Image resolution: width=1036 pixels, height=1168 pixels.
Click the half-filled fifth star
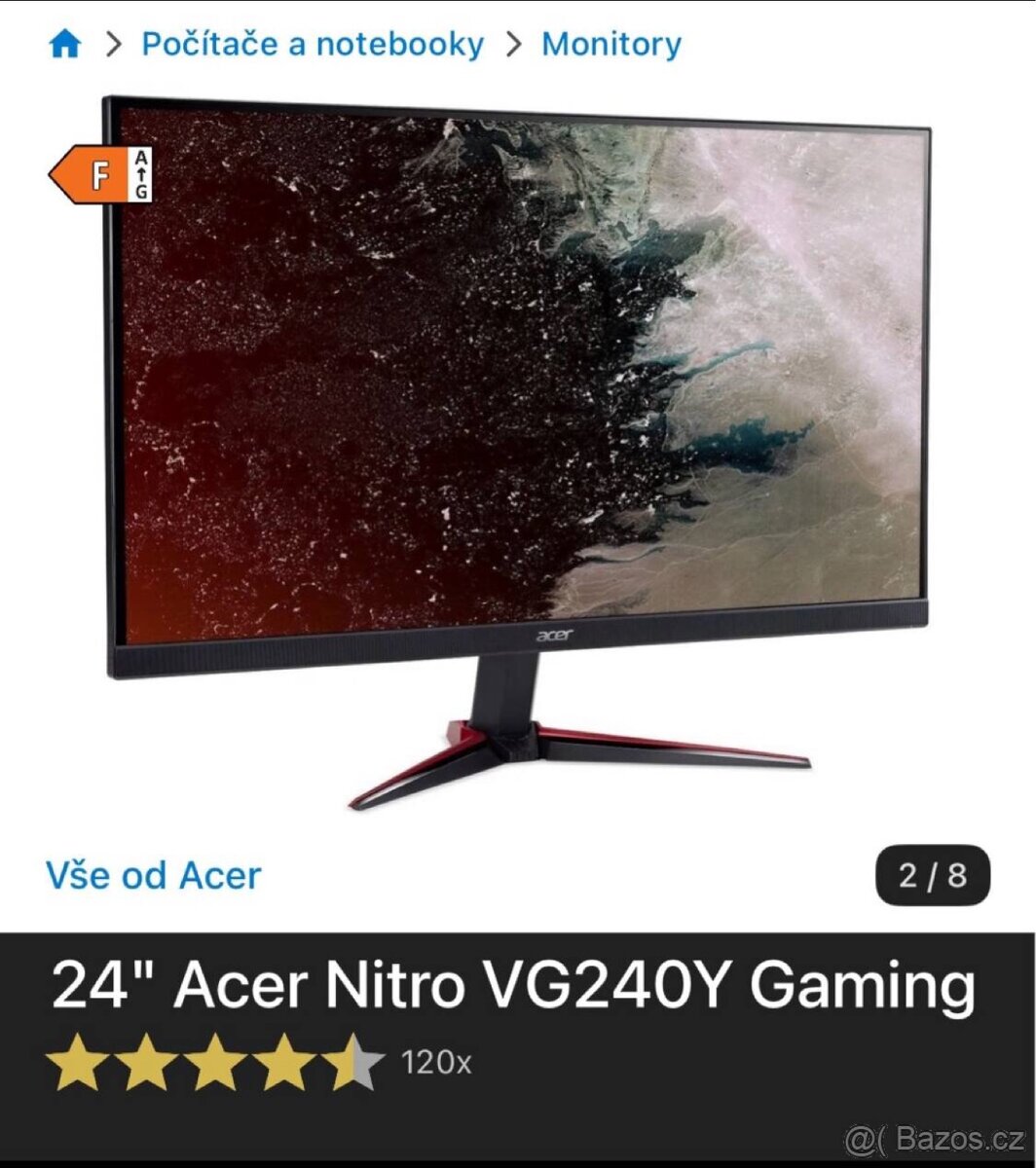pyautogui.click(x=356, y=1062)
